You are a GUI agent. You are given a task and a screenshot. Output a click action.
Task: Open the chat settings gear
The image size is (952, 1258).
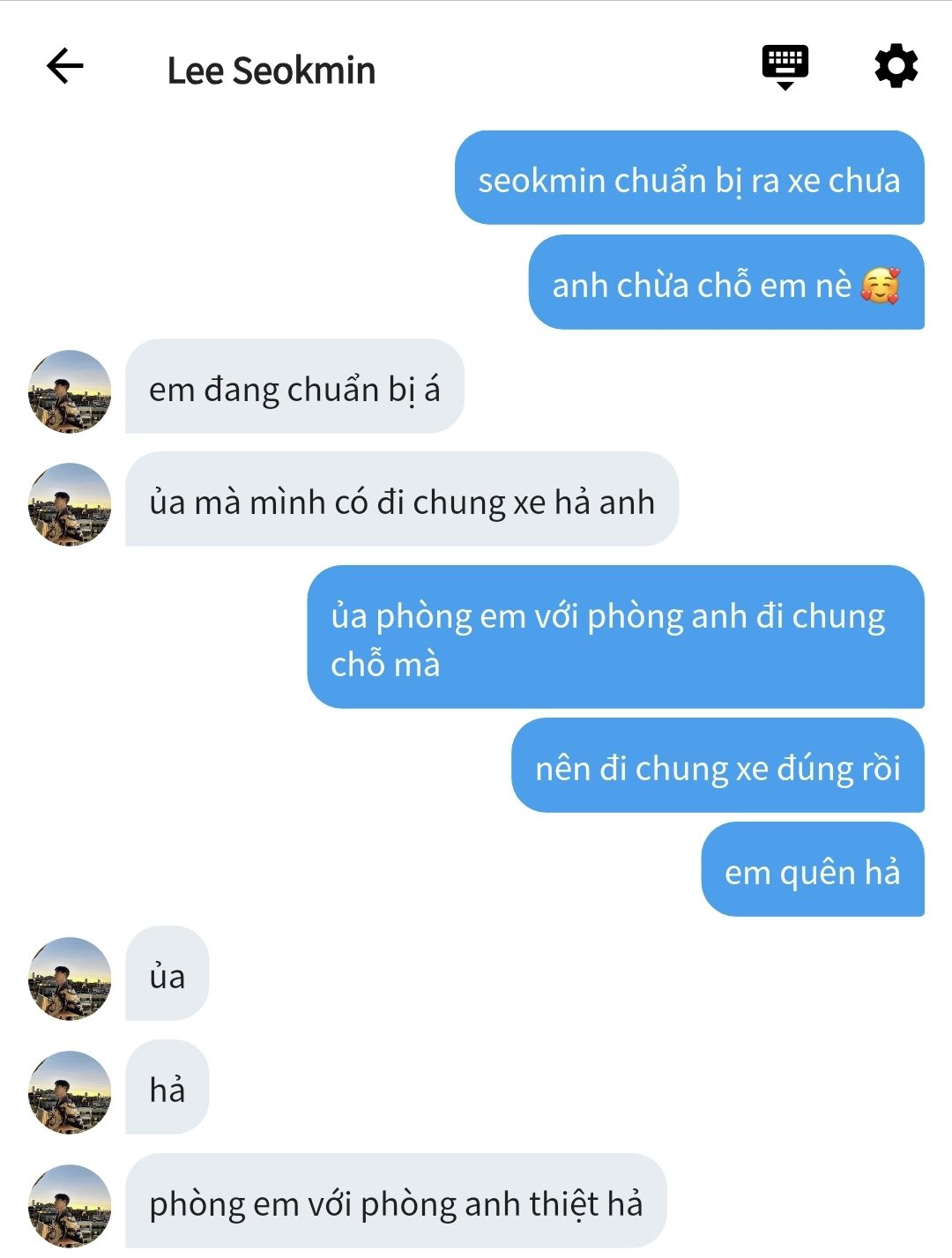(x=896, y=66)
